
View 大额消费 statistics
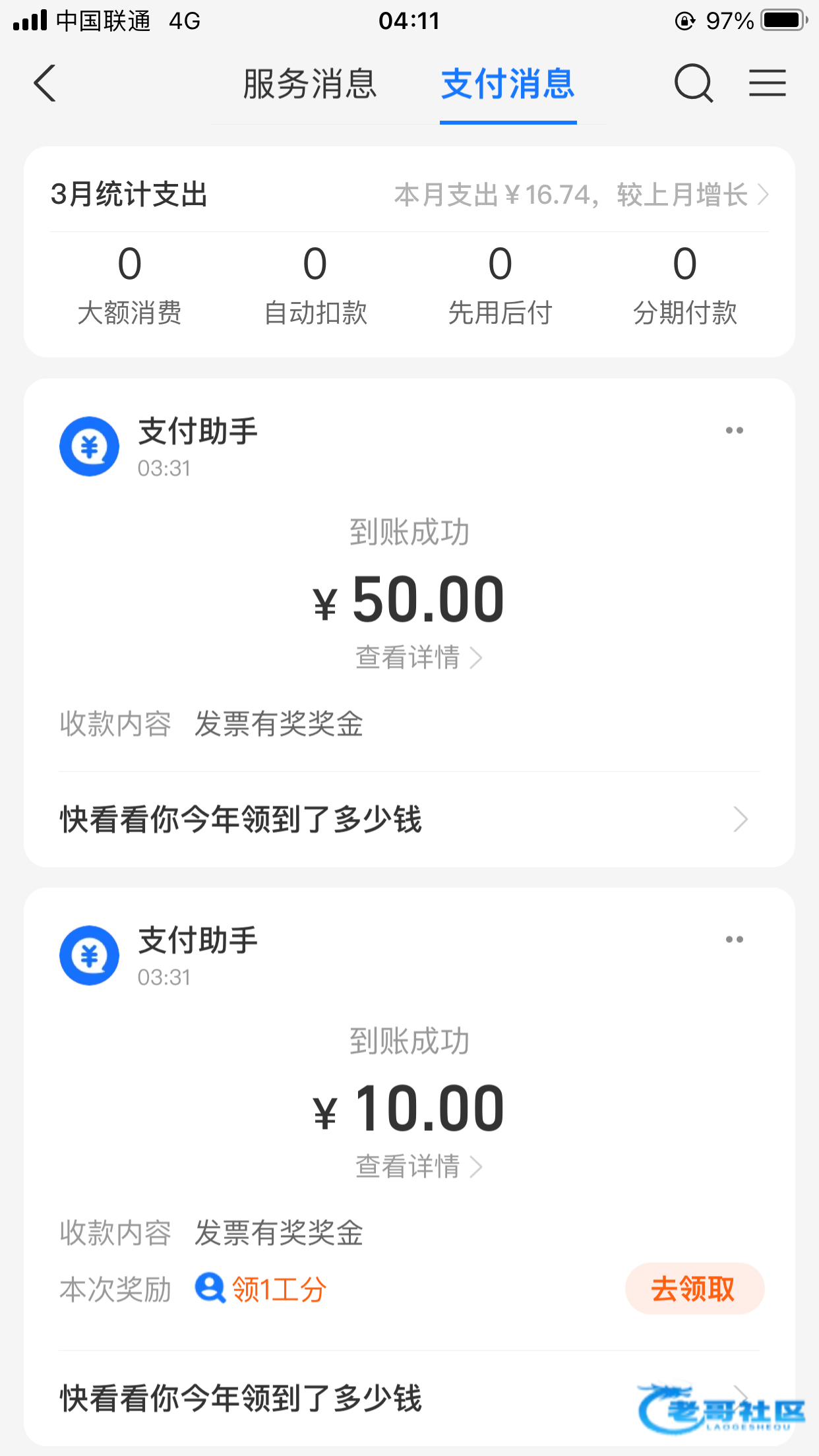[130, 285]
